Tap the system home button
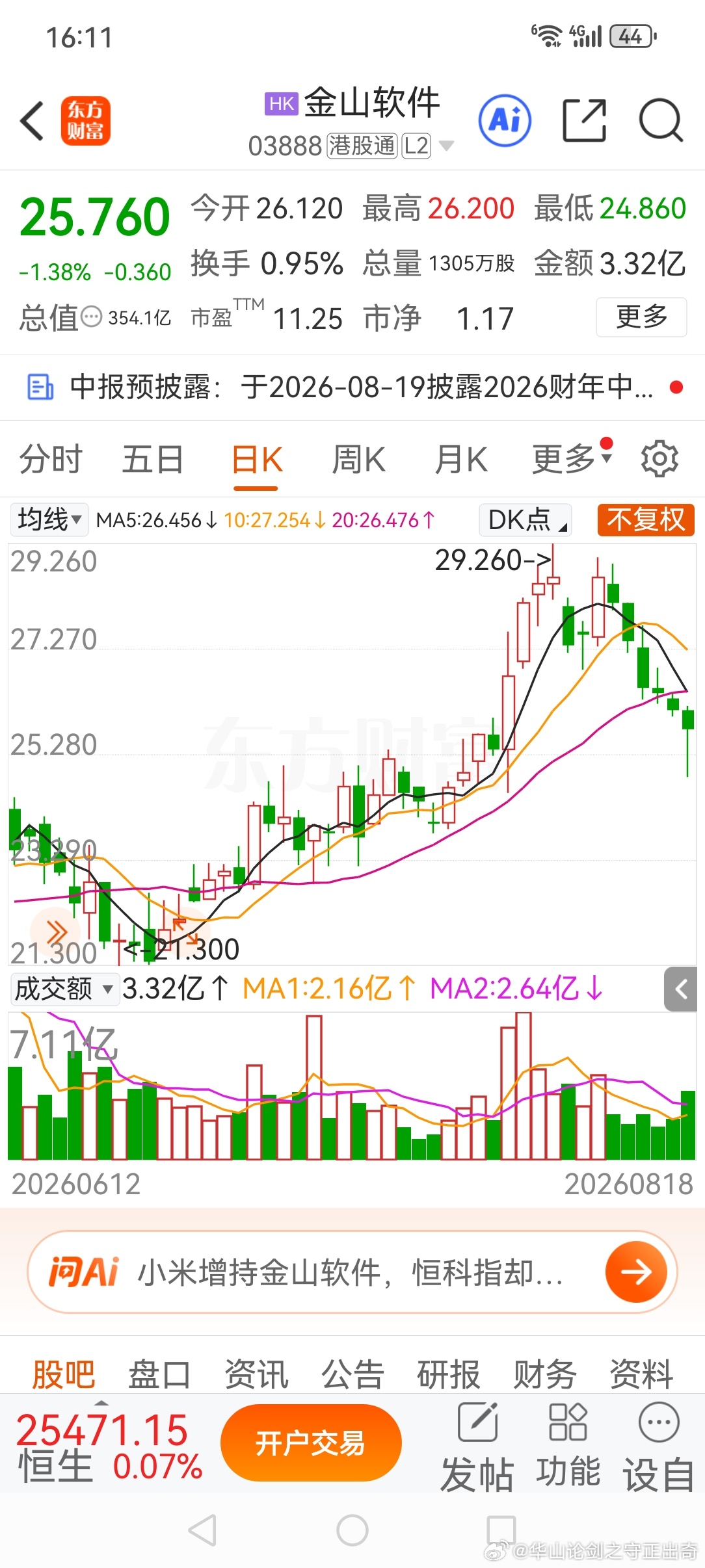Image resolution: width=705 pixels, height=1568 pixels. (352, 1530)
